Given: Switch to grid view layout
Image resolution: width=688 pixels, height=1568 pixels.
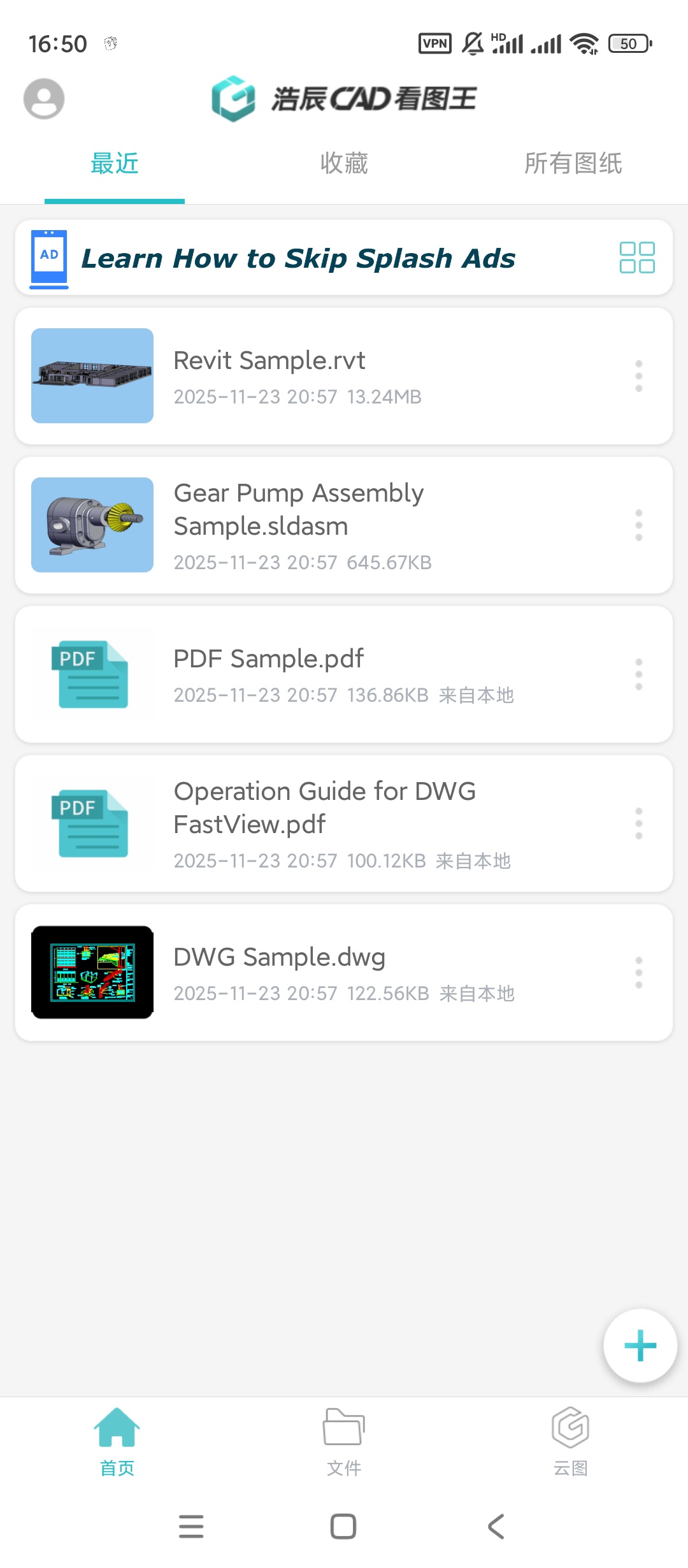Looking at the screenshot, I should point(637,258).
